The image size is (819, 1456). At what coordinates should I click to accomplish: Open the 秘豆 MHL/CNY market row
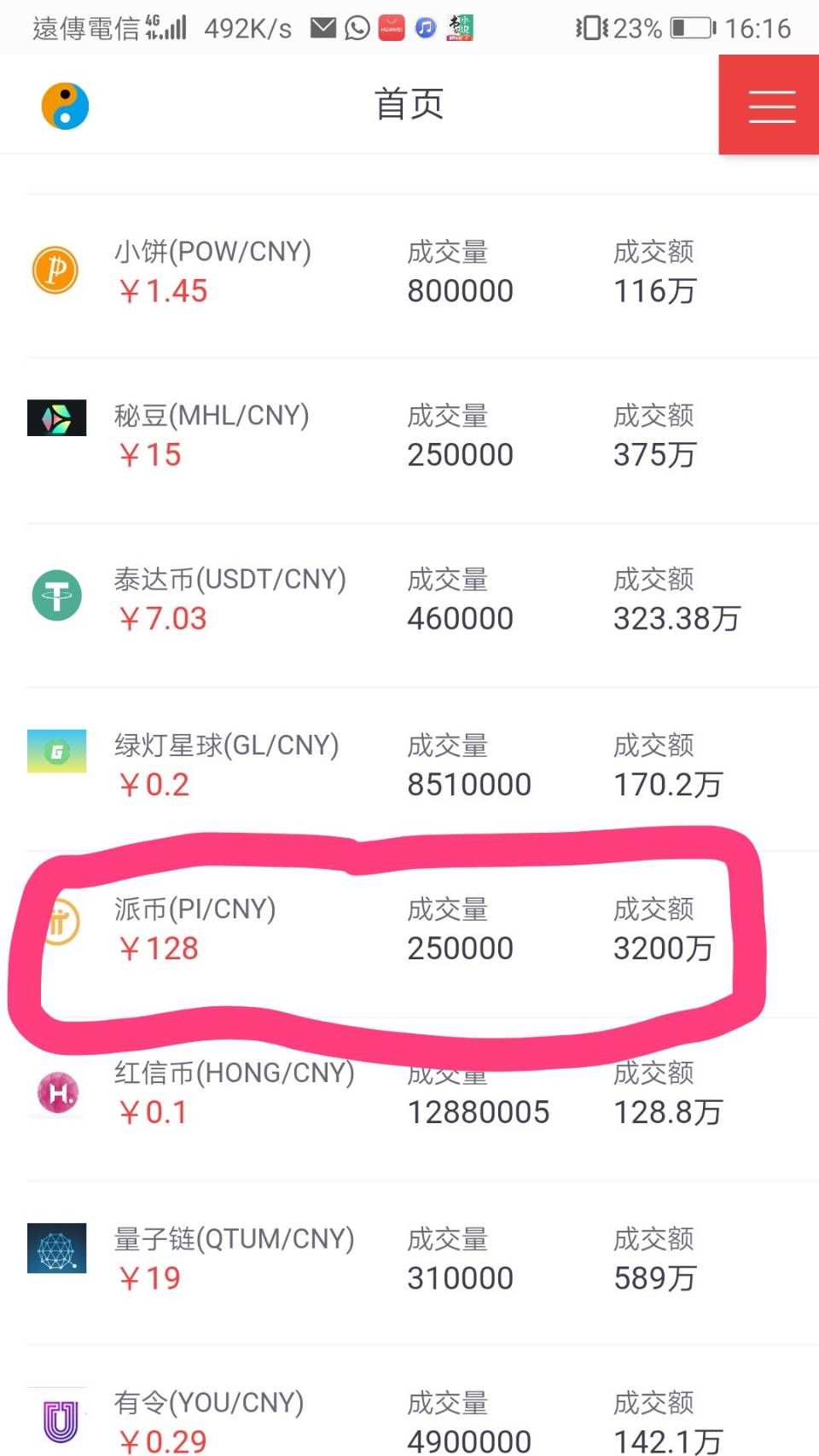409,436
